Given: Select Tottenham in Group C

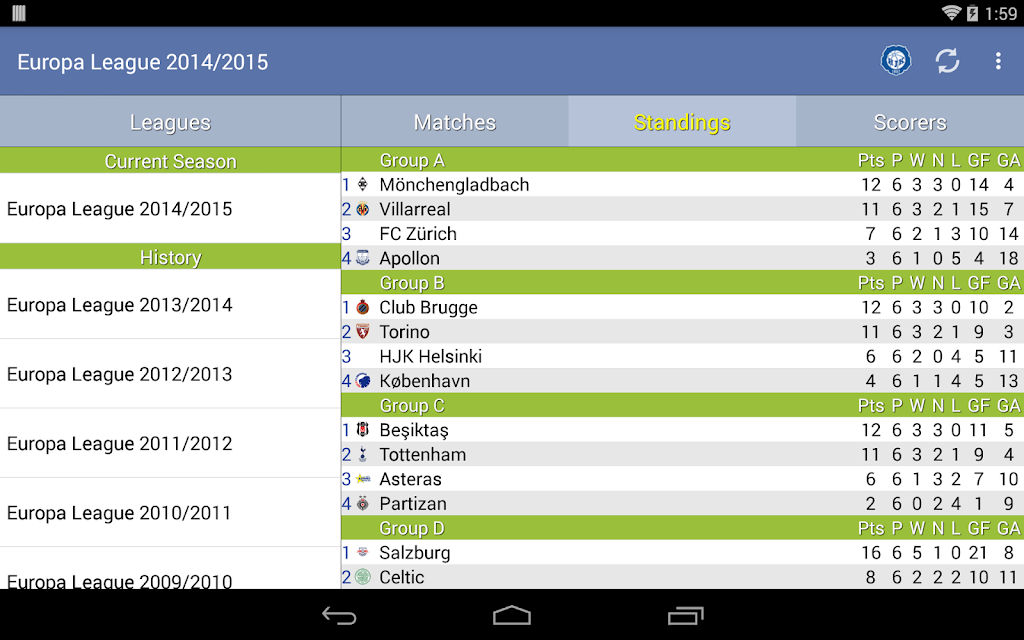Looking at the screenshot, I should tap(682, 455).
